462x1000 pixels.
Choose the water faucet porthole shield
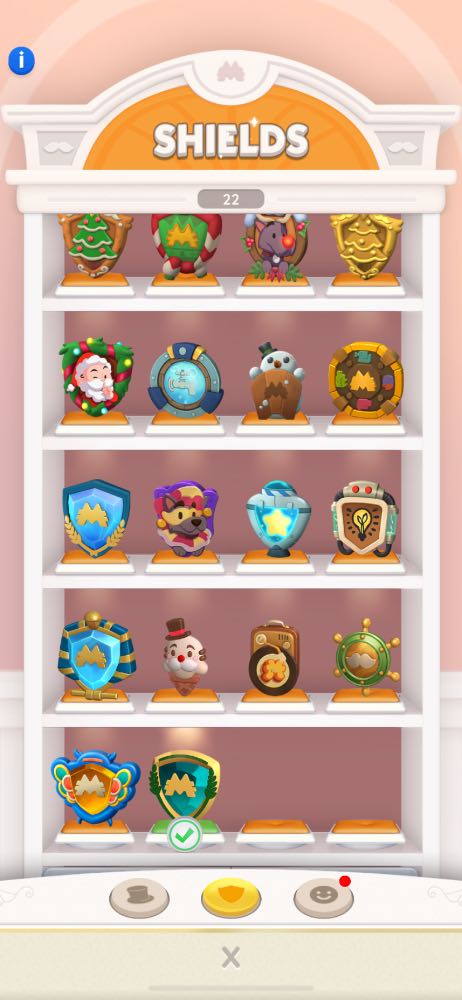click(185, 380)
